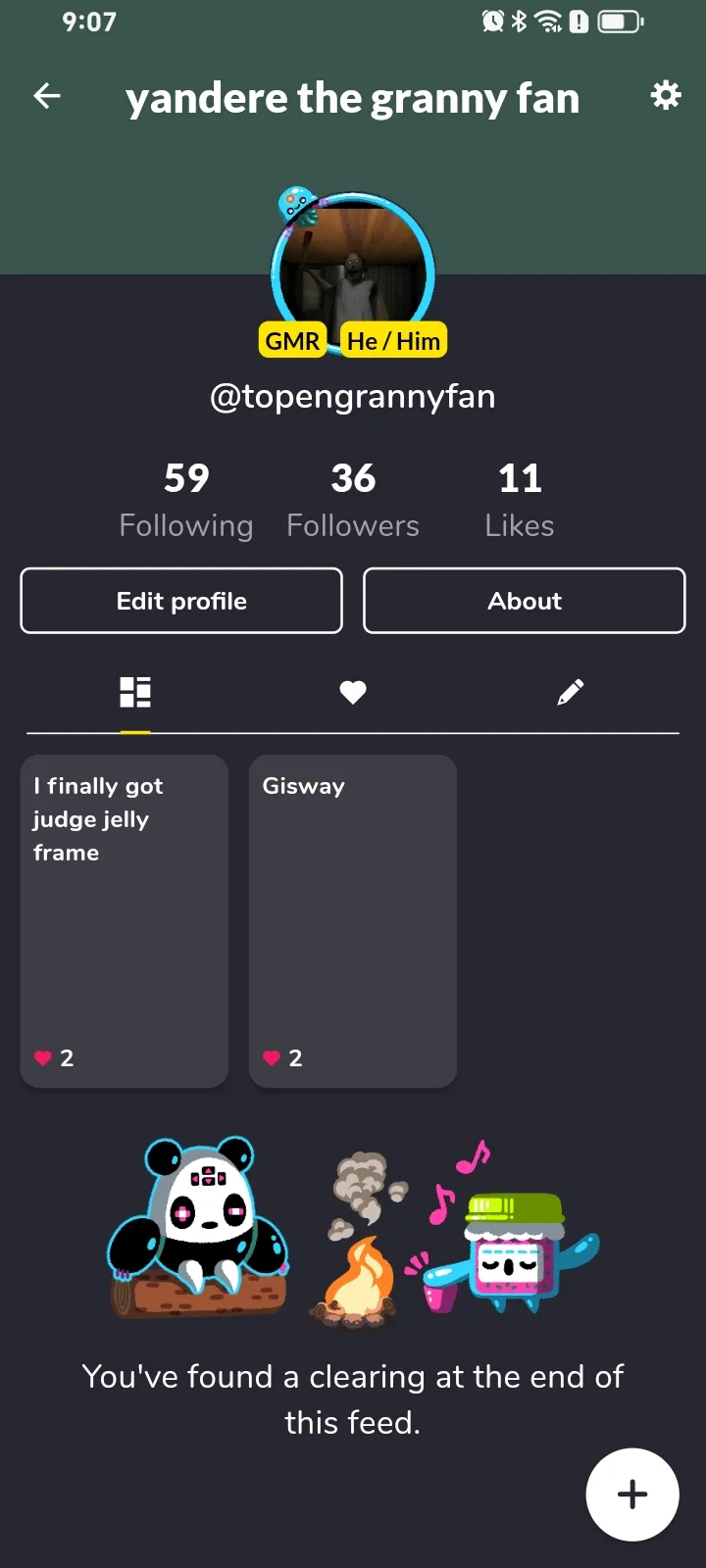Switch to the pencil drafts tab
This screenshot has width=706, height=1568.
click(x=570, y=692)
